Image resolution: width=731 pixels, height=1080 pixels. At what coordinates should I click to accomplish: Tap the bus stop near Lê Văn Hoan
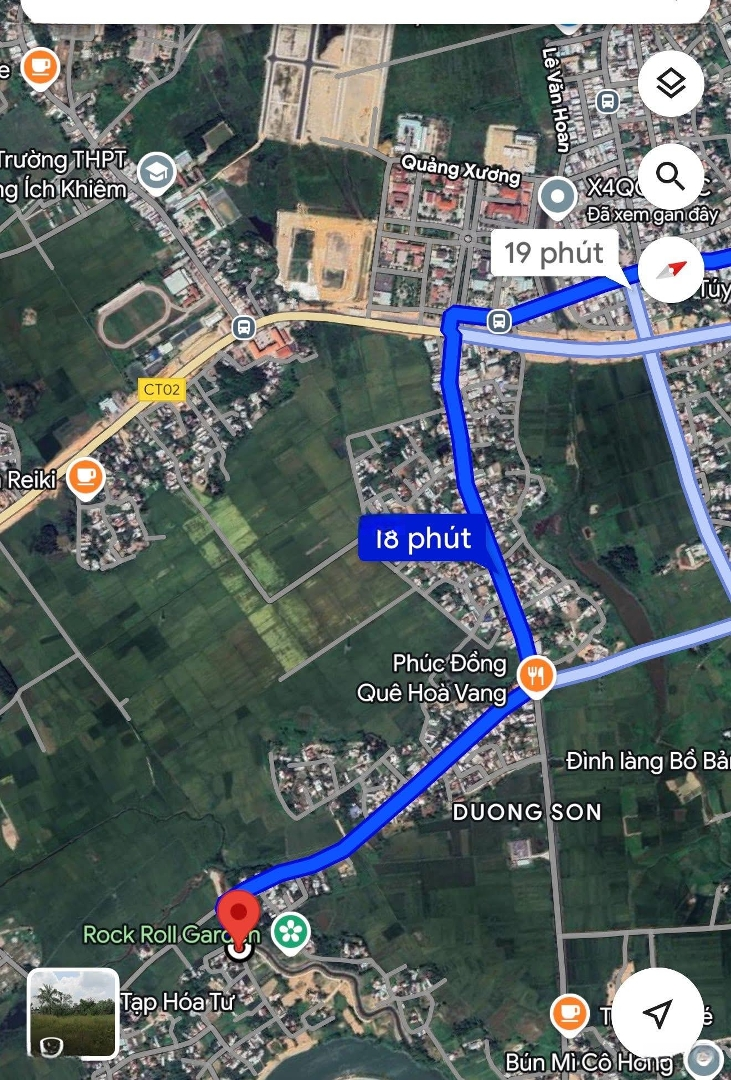(x=607, y=100)
